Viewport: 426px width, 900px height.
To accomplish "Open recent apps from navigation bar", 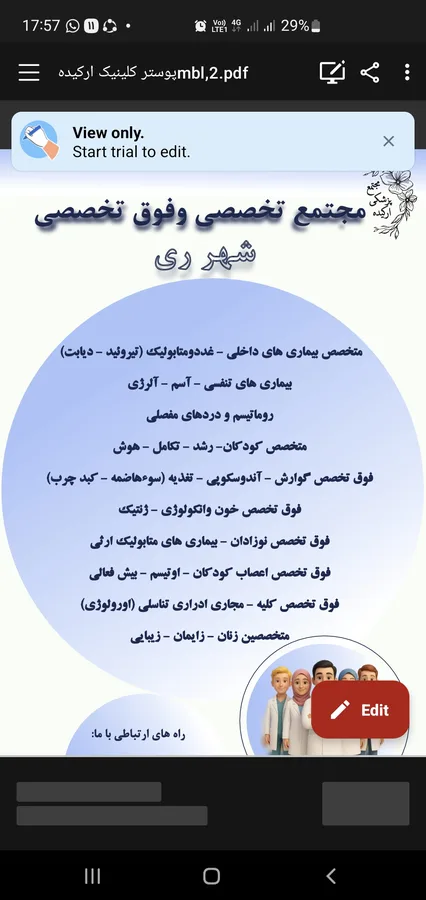I will pos(92,875).
